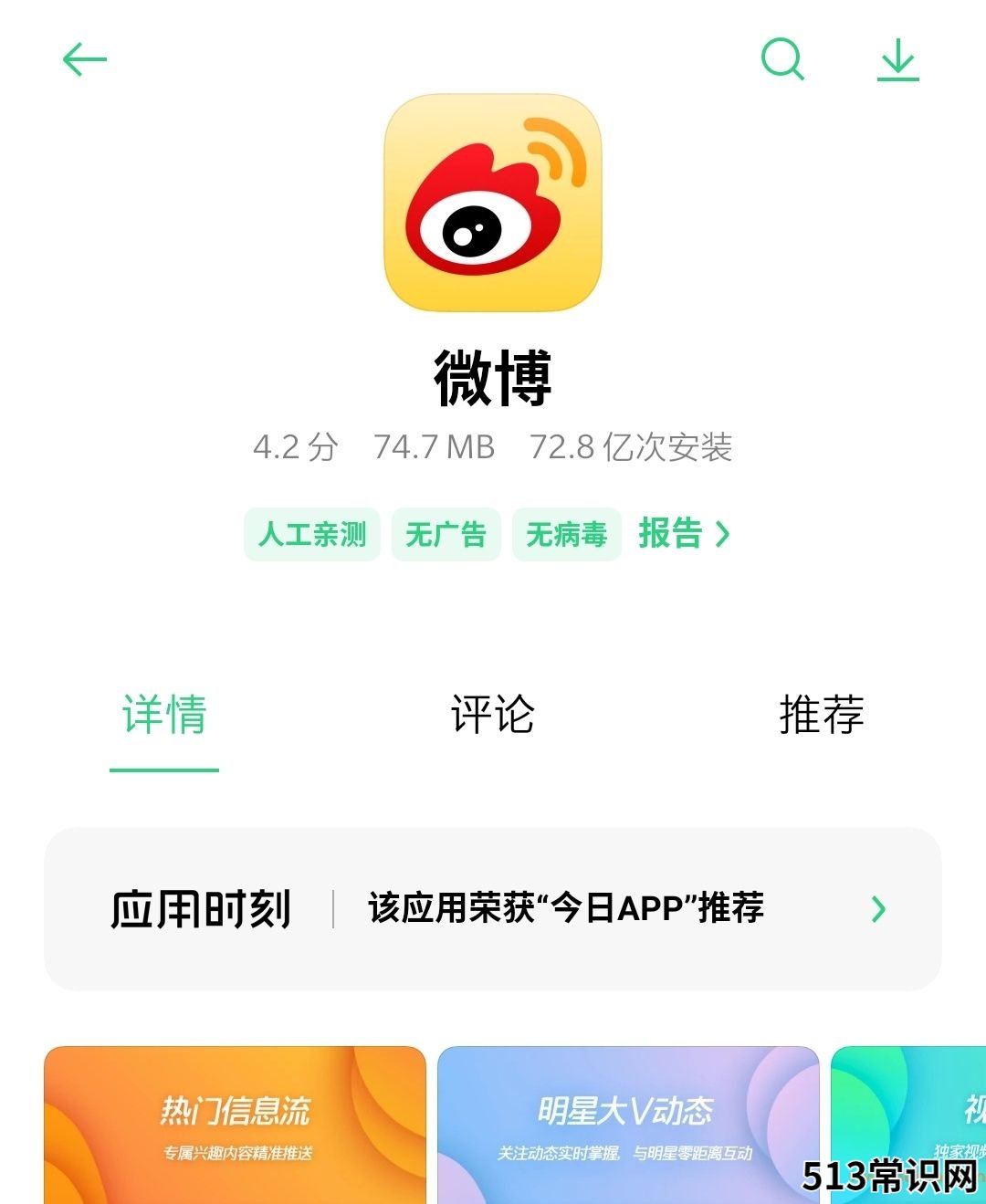The height and width of the screenshot is (1204, 986).
Task: Open the downloads manager icon
Action: [x=898, y=60]
